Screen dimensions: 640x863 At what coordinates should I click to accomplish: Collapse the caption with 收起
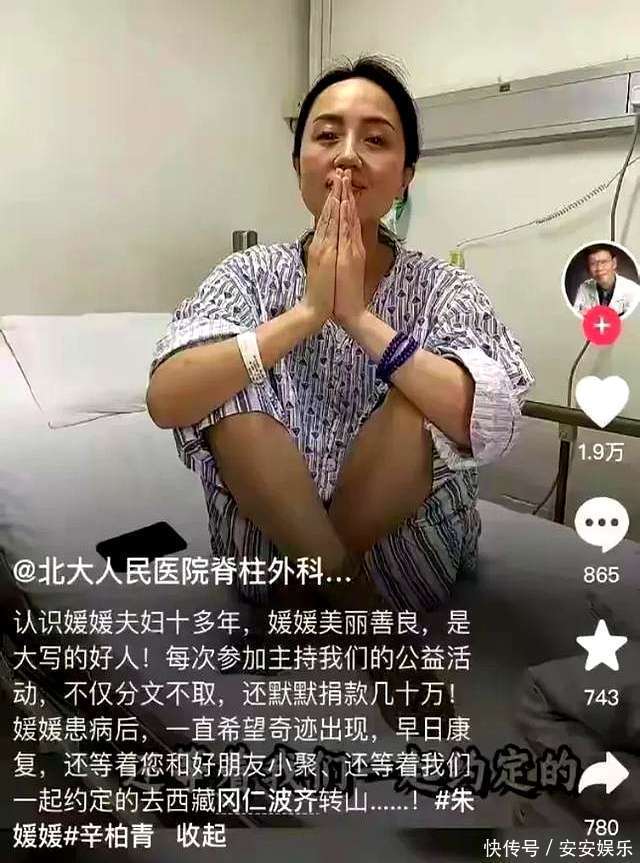point(201,835)
